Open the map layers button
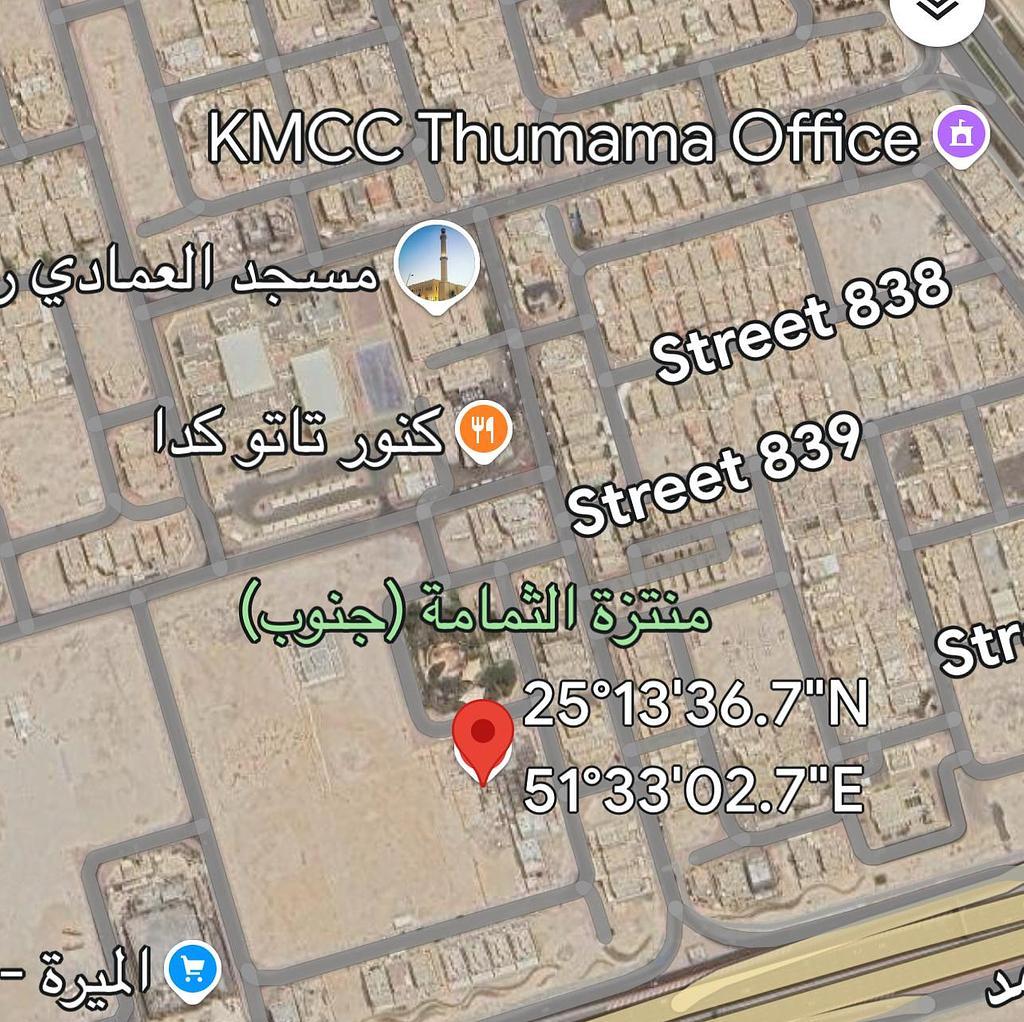1024x1022 pixels. pos(937,12)
